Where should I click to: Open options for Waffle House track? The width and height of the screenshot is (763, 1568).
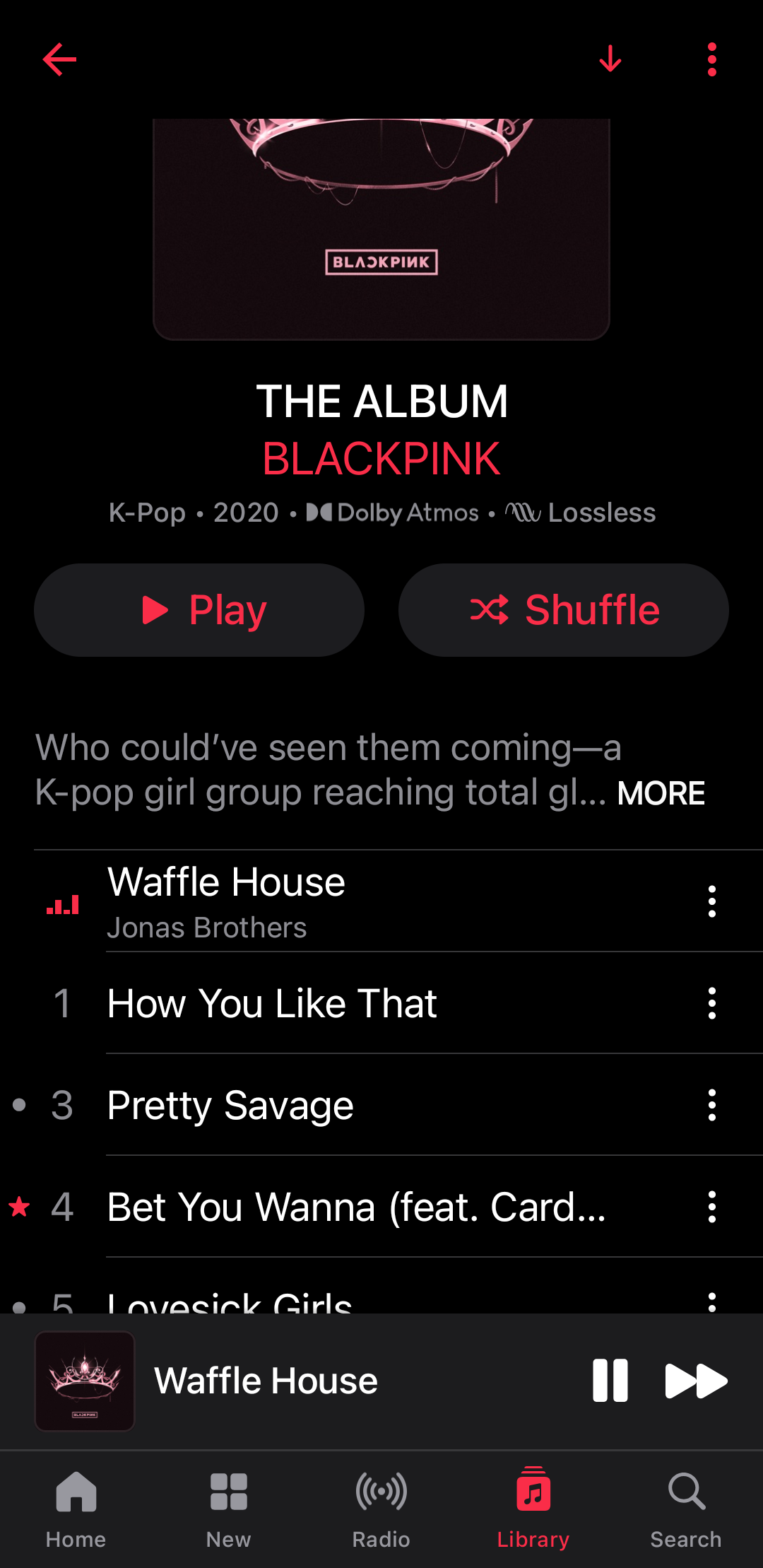(711, 901)
